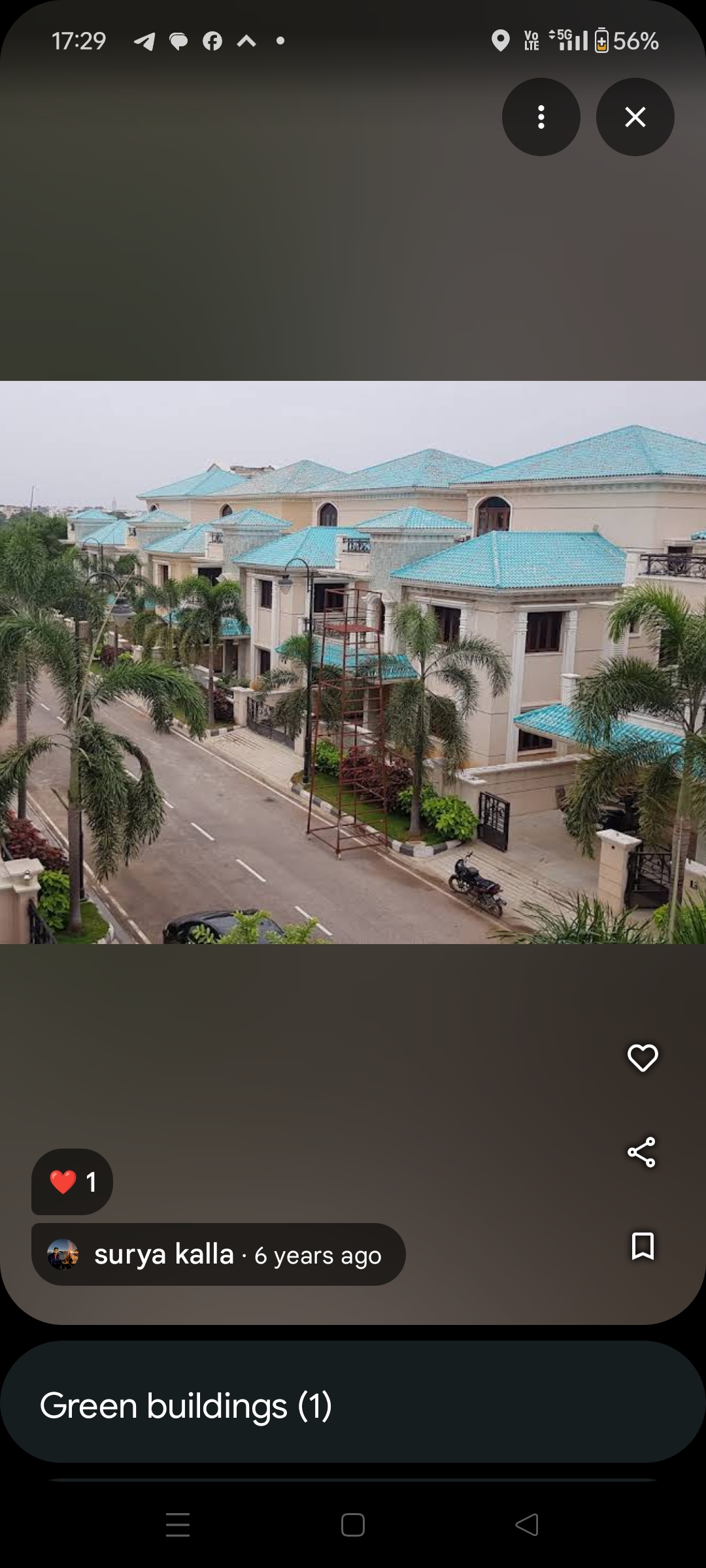
Task: Check the battery indicator showing 56%
Action: coord(626,41)
